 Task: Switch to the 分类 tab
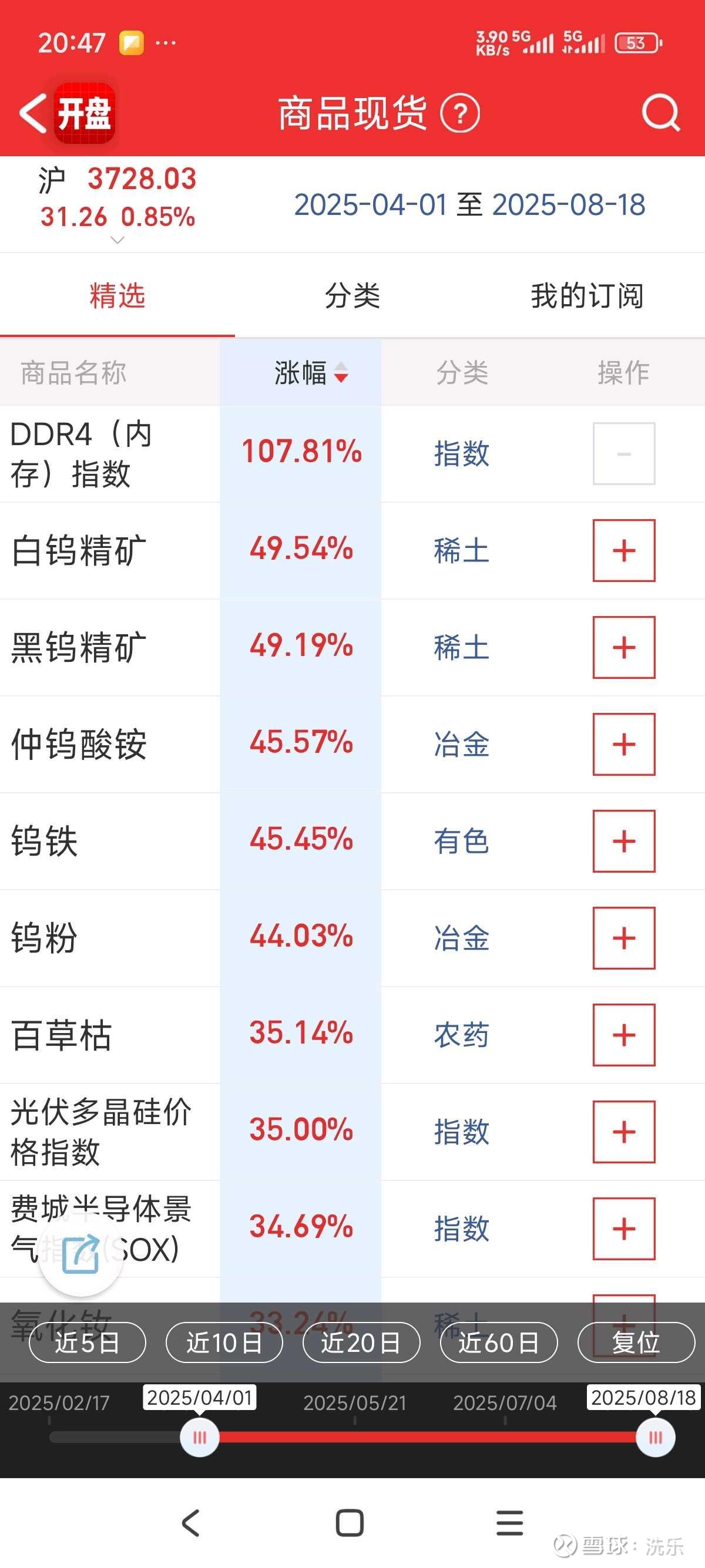(x=352, y=296)
